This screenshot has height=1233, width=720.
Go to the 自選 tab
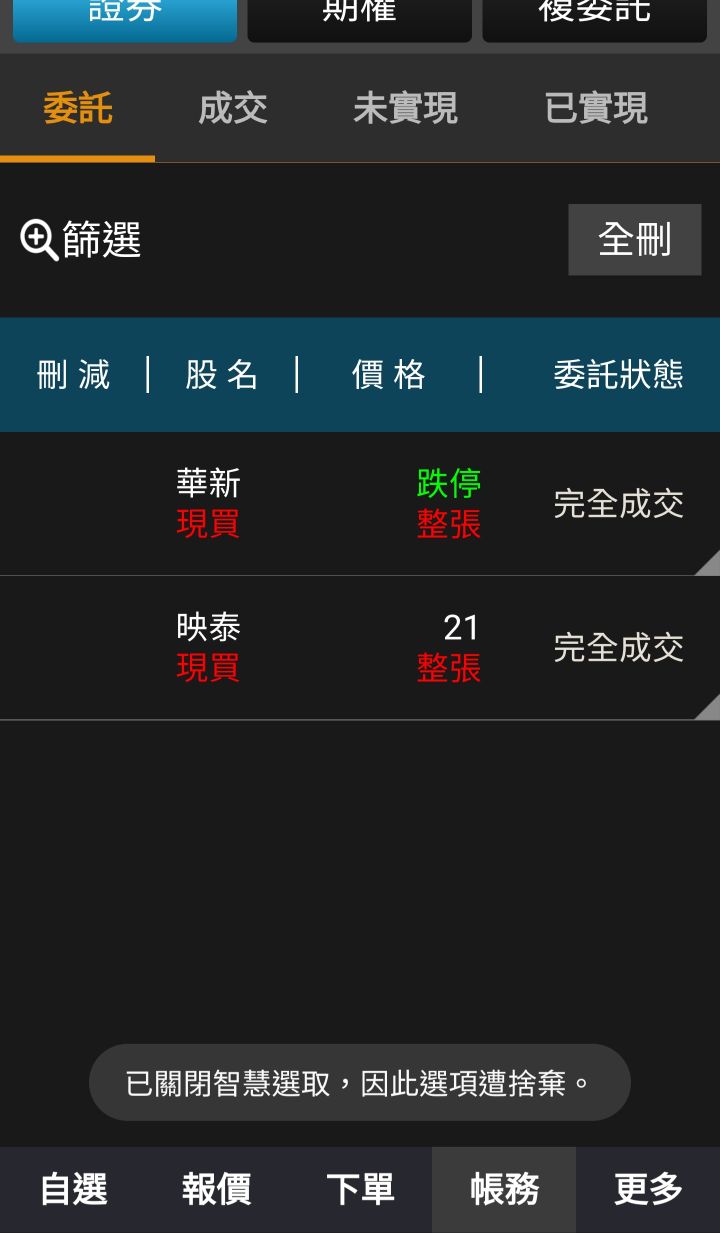[x=73, y=1190]
